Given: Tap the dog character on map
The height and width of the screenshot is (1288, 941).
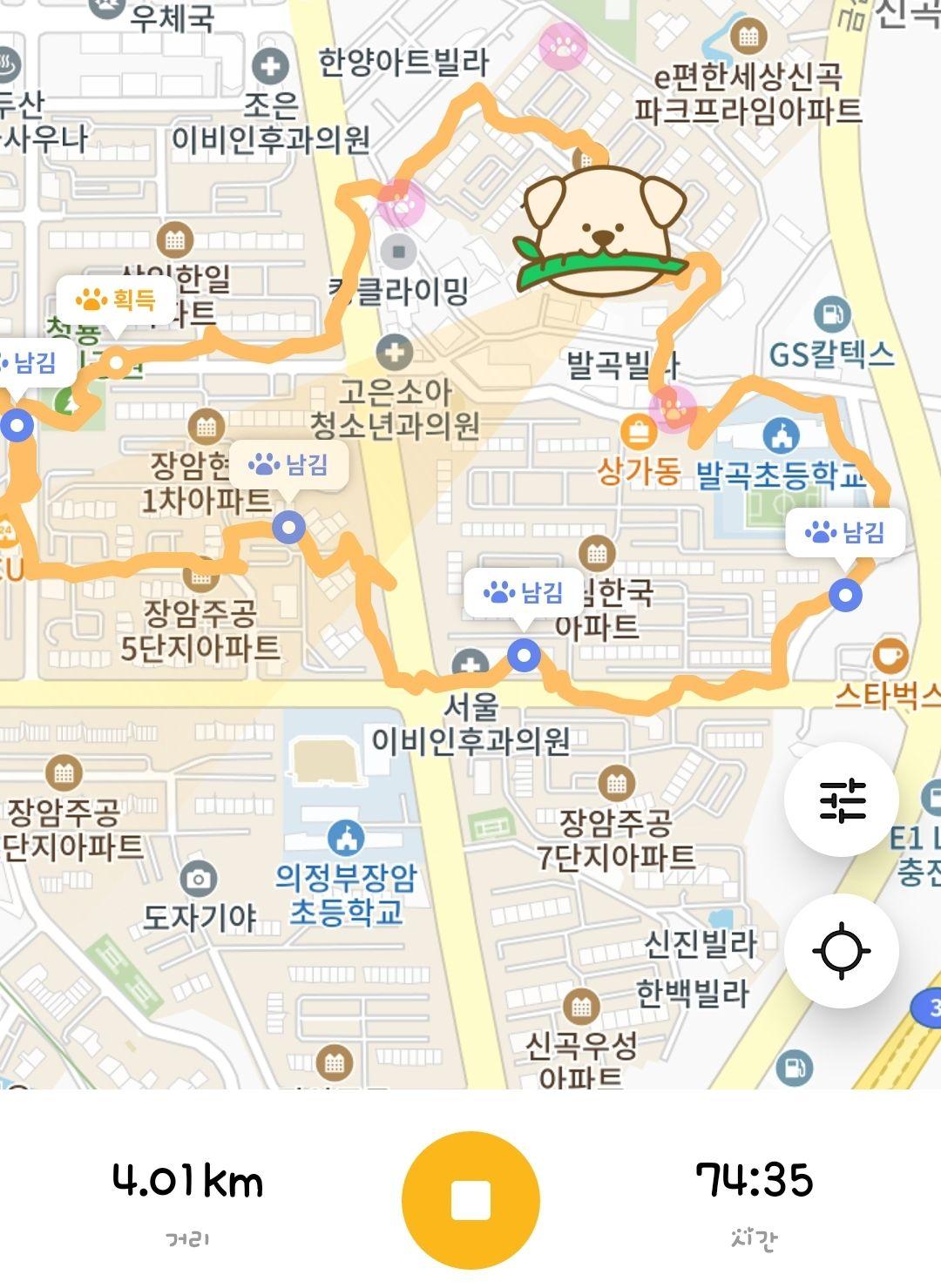Looking at the screenshot, I should click(x=603, y=228).
